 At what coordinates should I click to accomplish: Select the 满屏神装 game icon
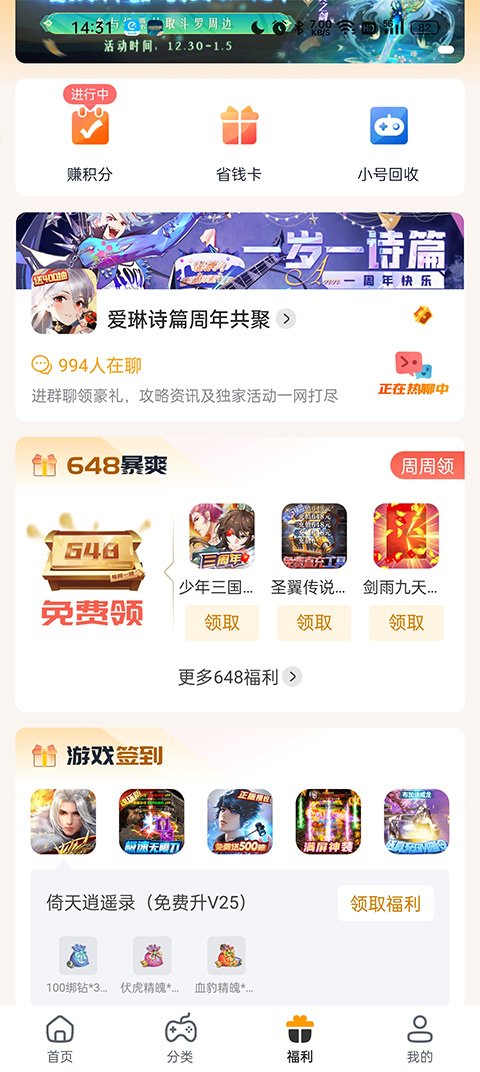(x=328, y=821)
